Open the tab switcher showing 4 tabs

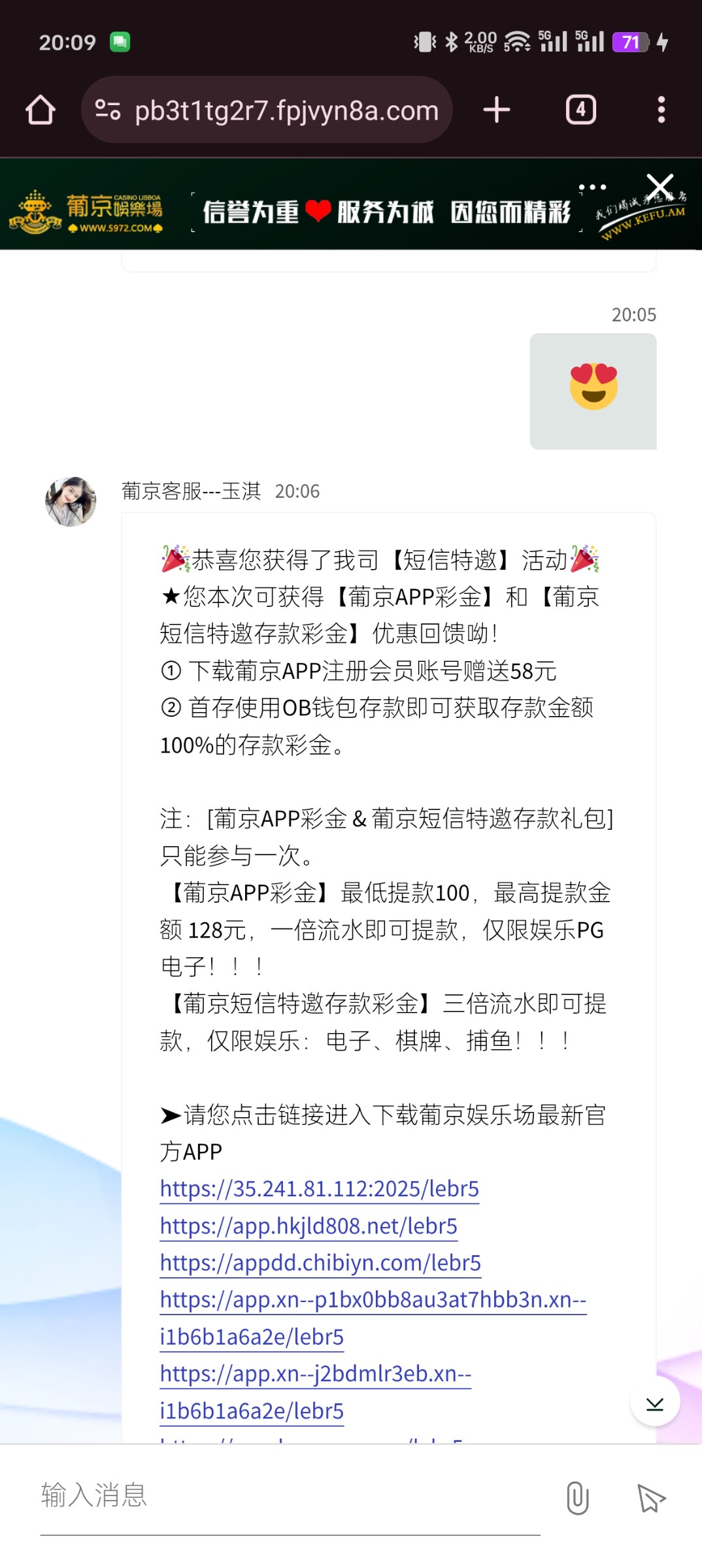(x=580, y=110)
